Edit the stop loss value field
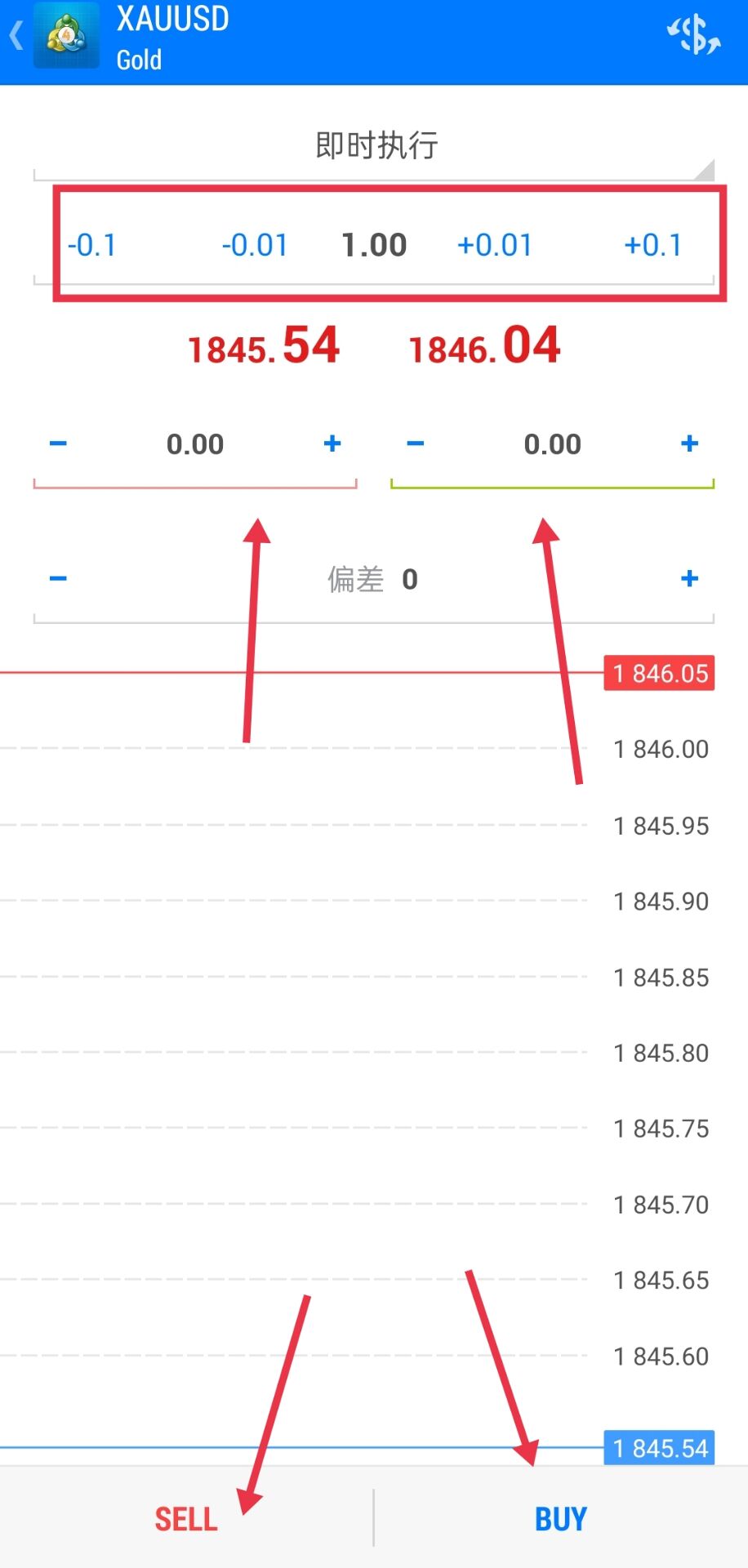This screenshot has height=1568, width=748. (x=195, y=445)
